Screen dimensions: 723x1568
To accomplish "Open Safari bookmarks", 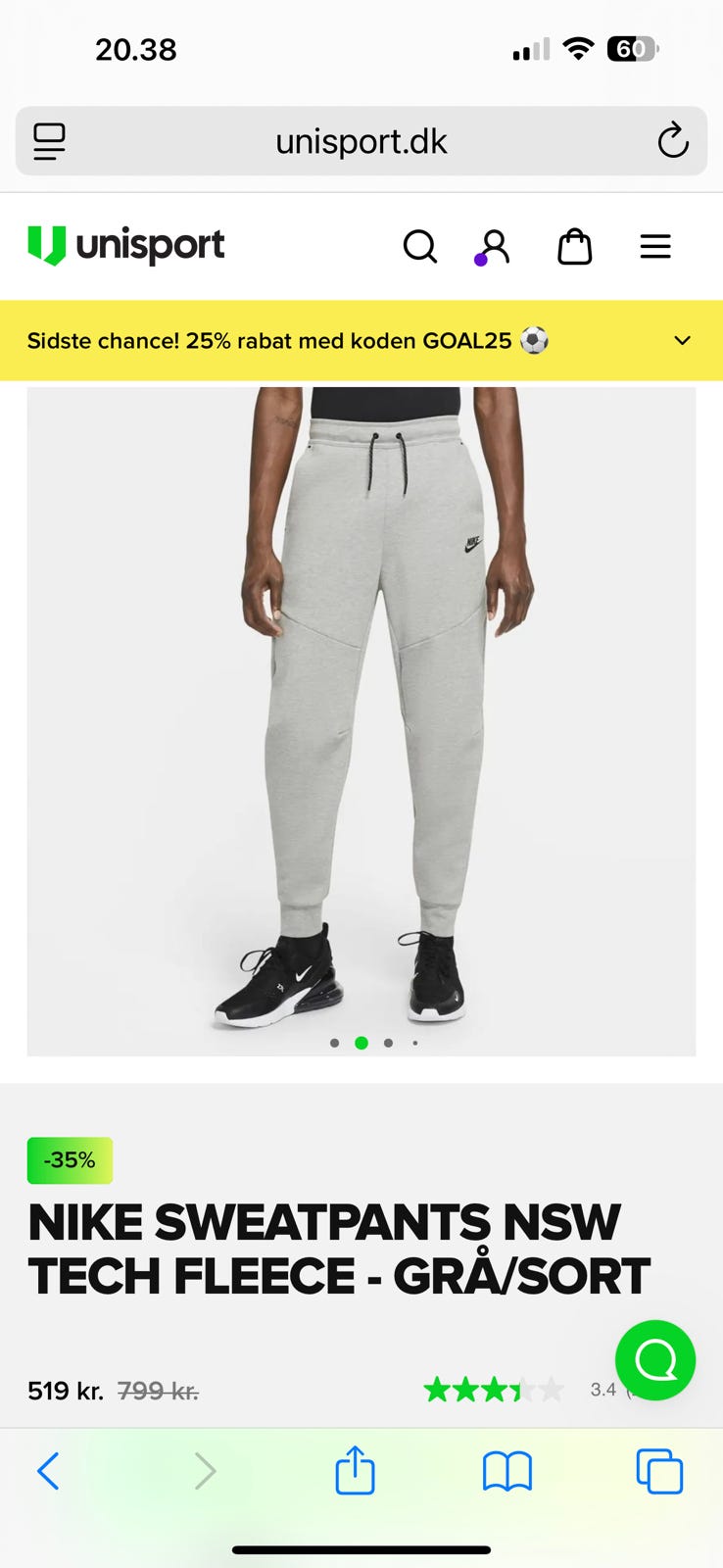I will click(506, 1471).
